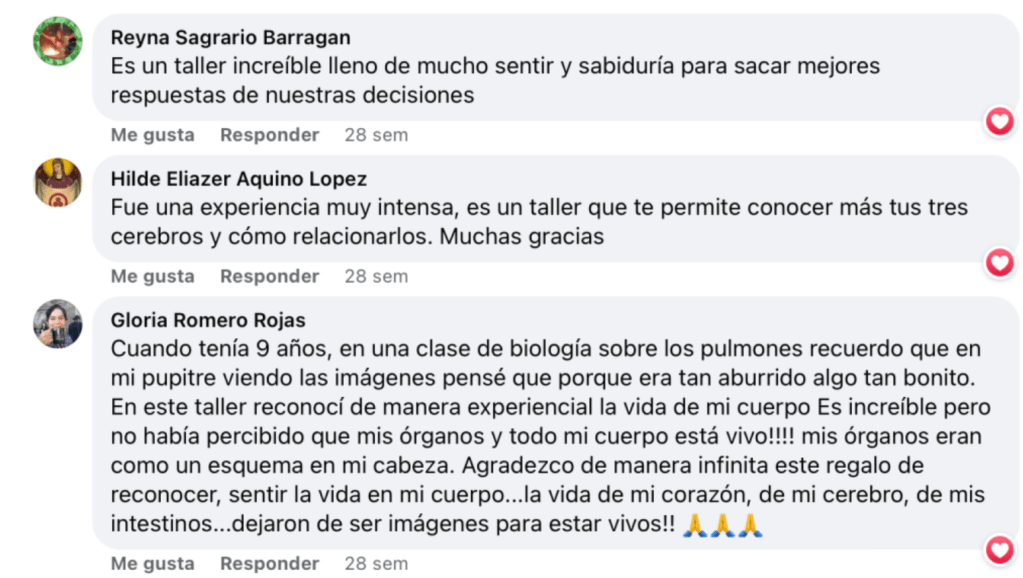Reply to Hilde Eliazer Aquino Lopez
Image resolution: width=1023 pixels, height=578 pixels.
pyautogui.click(x=269, y=276)
